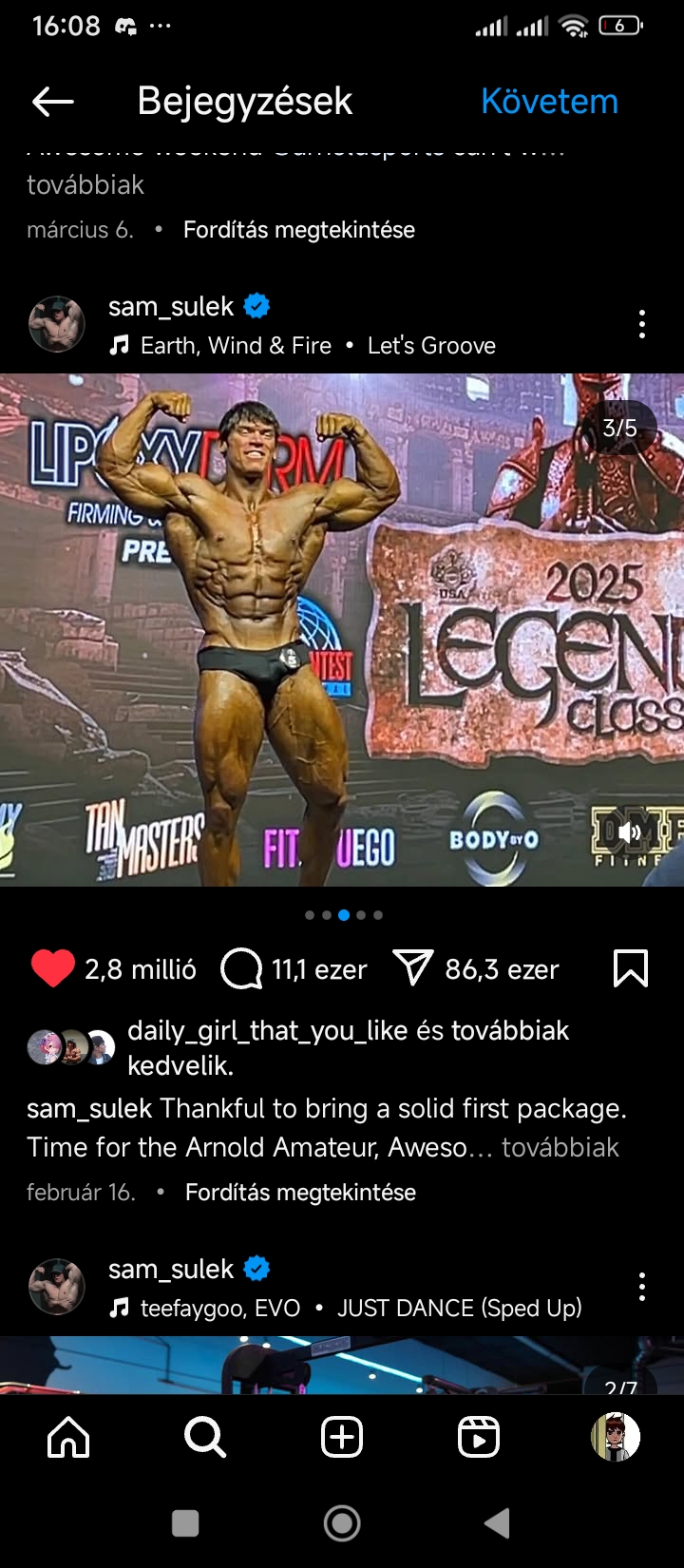Open comments with 11,1 ezer replies
The height and width of the screenshot is (1568, 684).
(x=241, y=968)
